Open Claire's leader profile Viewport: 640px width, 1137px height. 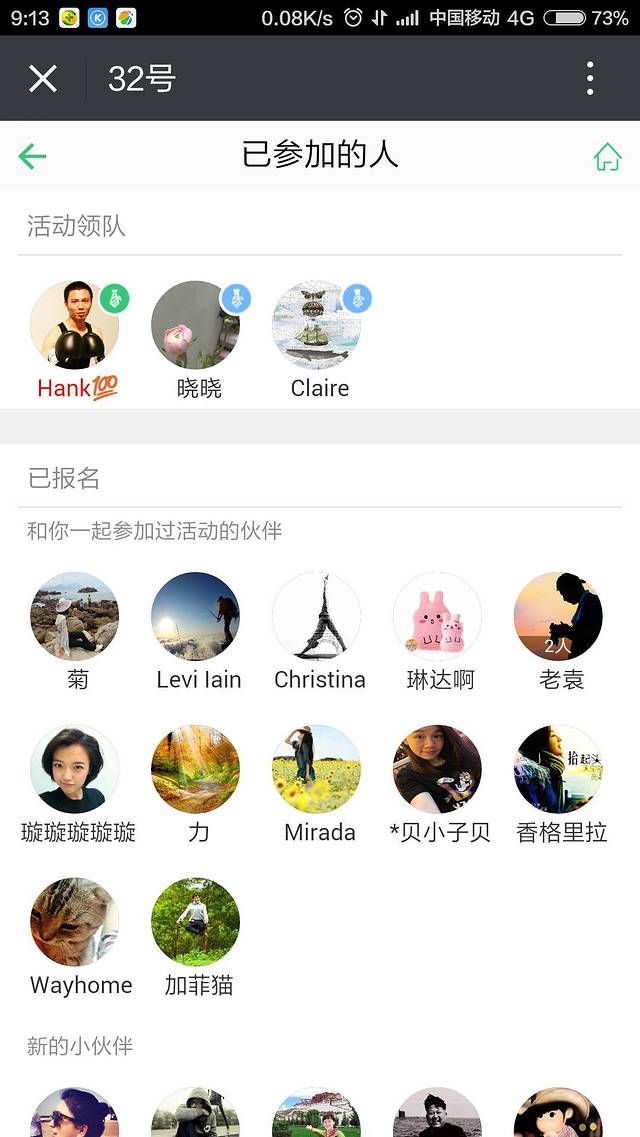click(x=317, y=326)
